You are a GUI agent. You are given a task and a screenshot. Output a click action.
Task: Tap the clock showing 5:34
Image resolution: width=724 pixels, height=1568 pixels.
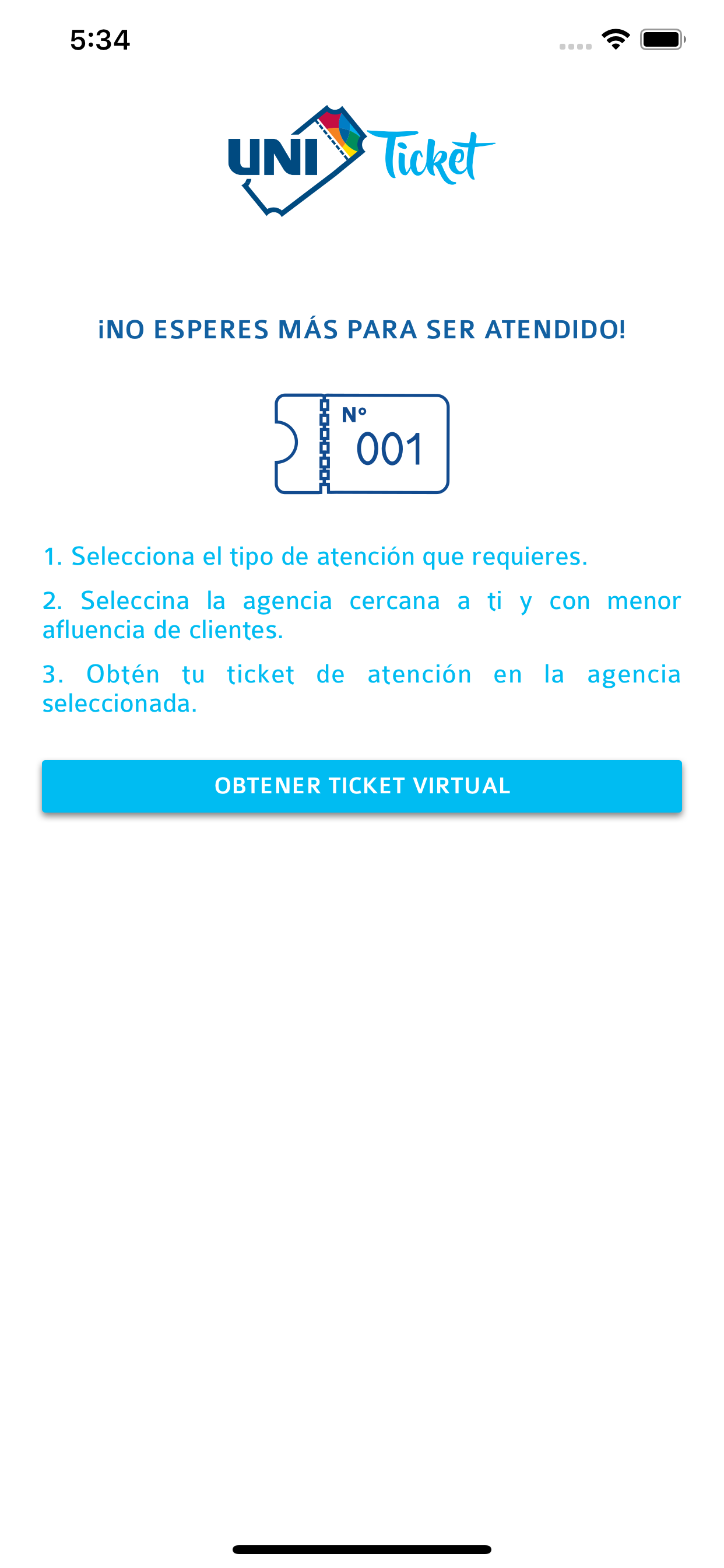[x=99, y=40]
